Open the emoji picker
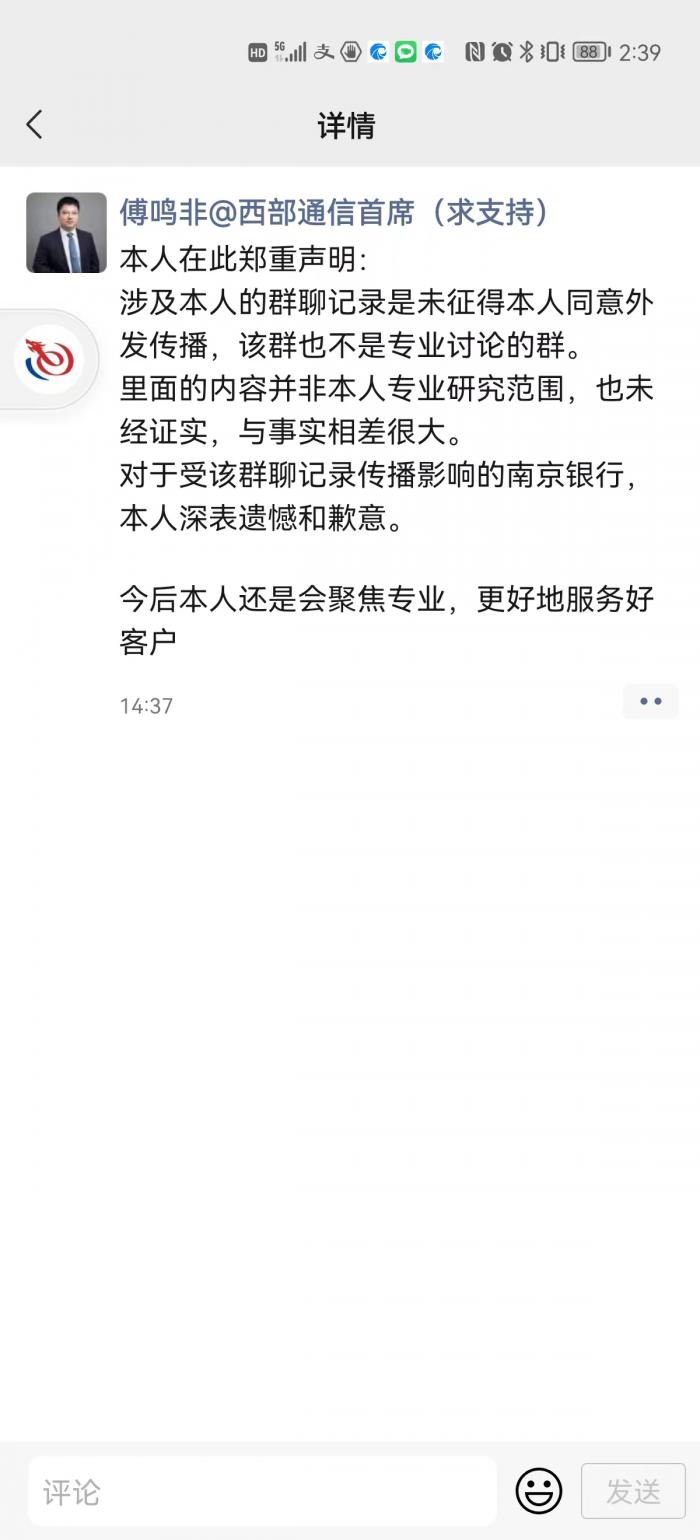Image resolution: width=700 pixels, height=1540 pixels. click(538, 1492)
